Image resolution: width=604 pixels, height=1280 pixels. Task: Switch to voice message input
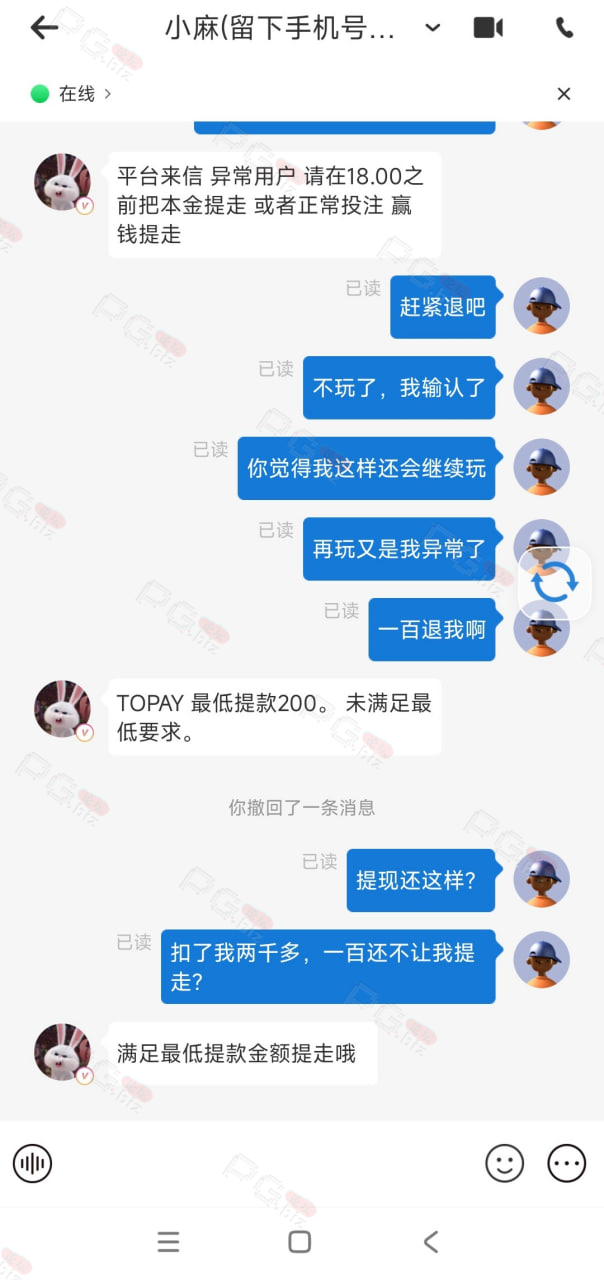(x=32, y=1163)
